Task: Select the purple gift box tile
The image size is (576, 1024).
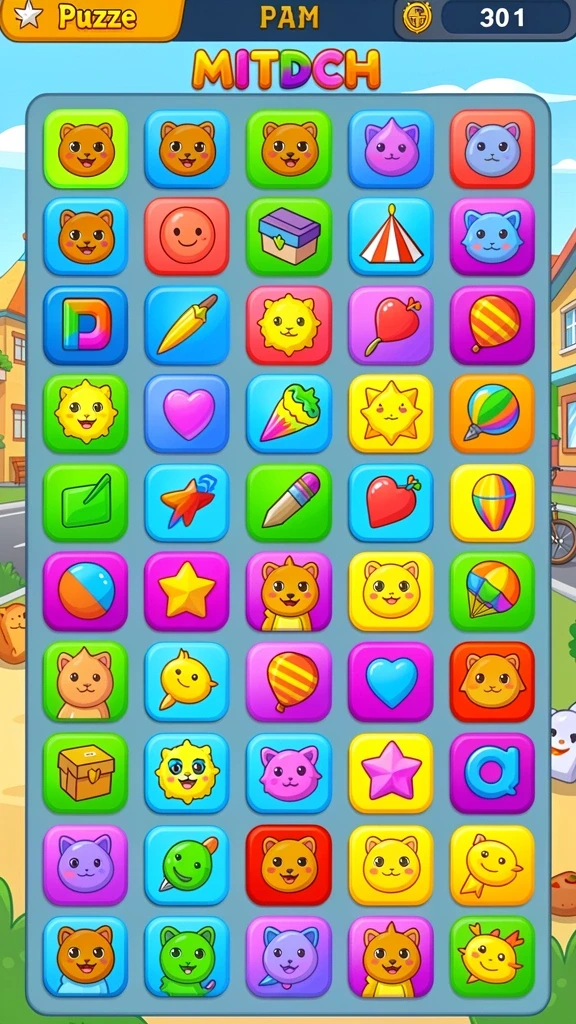Action: (x=289, y=236)
